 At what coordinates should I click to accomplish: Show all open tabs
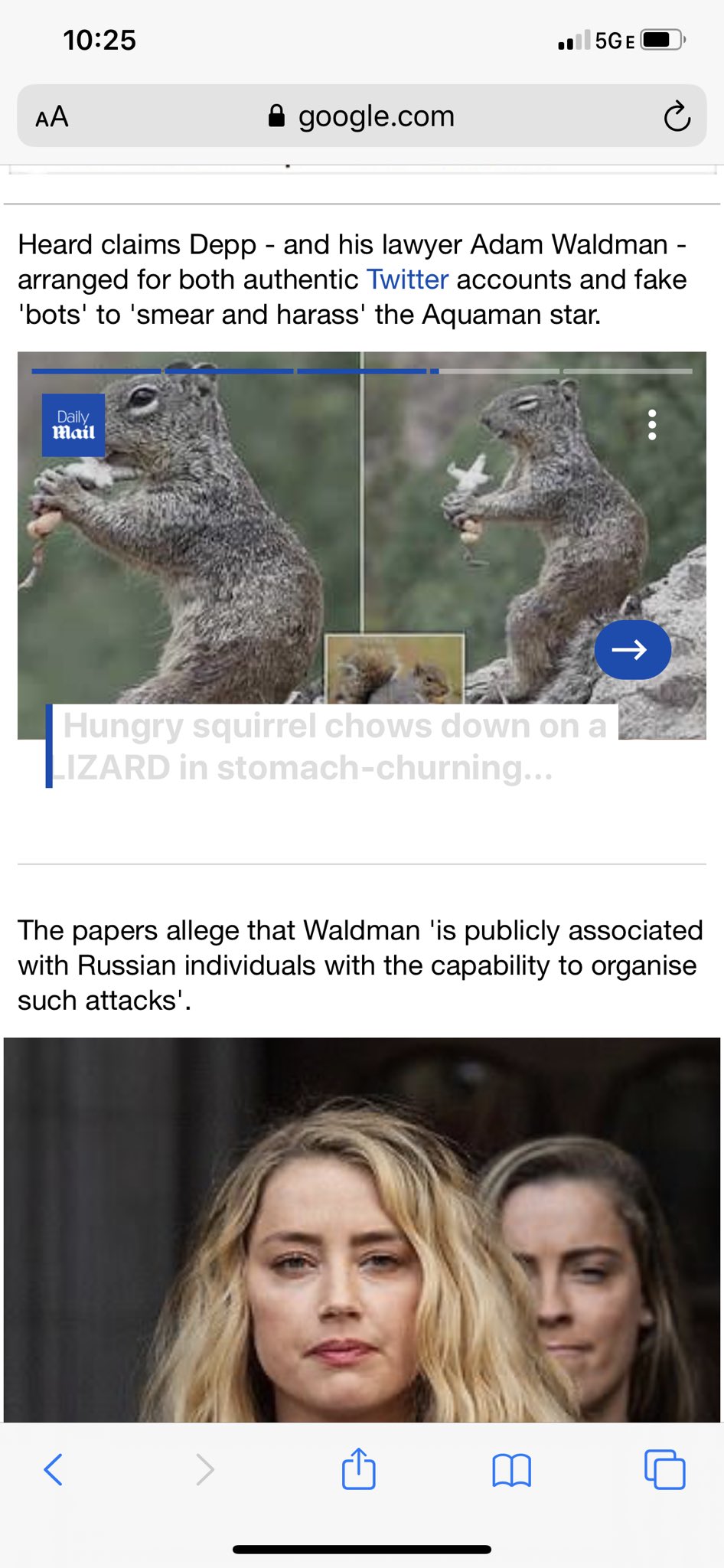pyautogui.click(x=664, y=1468)
